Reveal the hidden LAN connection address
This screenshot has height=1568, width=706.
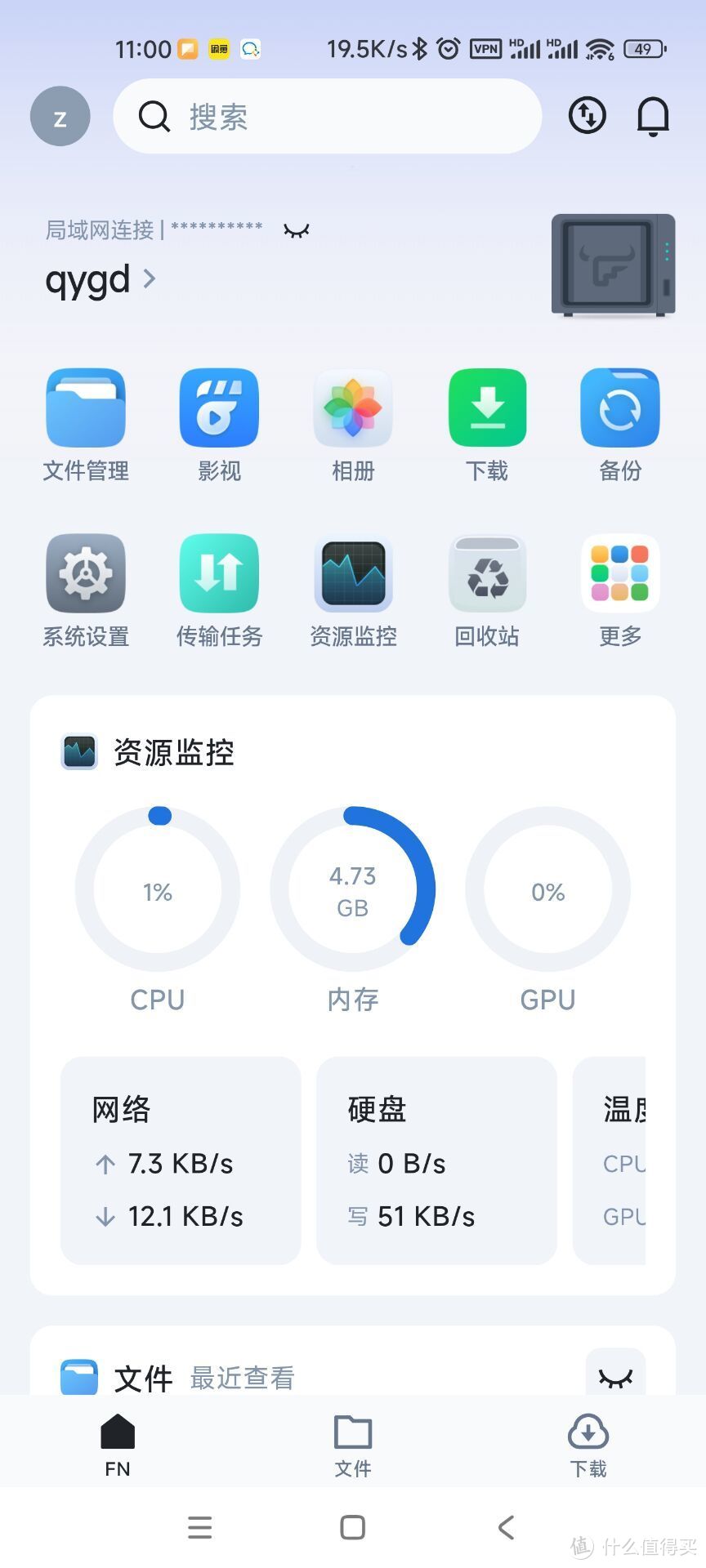(x=296, y=230)
